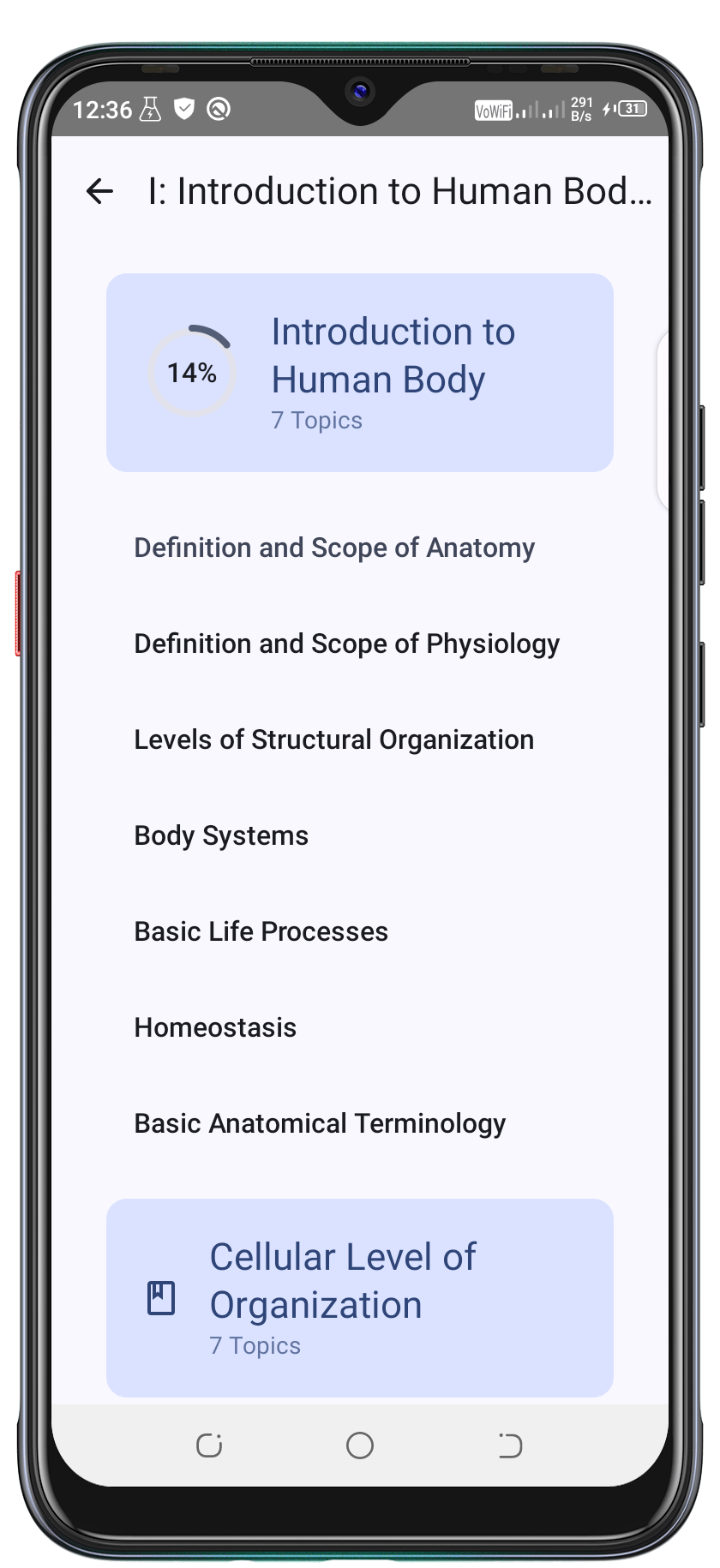Screen dimensions: 720x1568
Task: Go back using the app bar arrow
Action: pyautogui.click(x=100, y=191)
